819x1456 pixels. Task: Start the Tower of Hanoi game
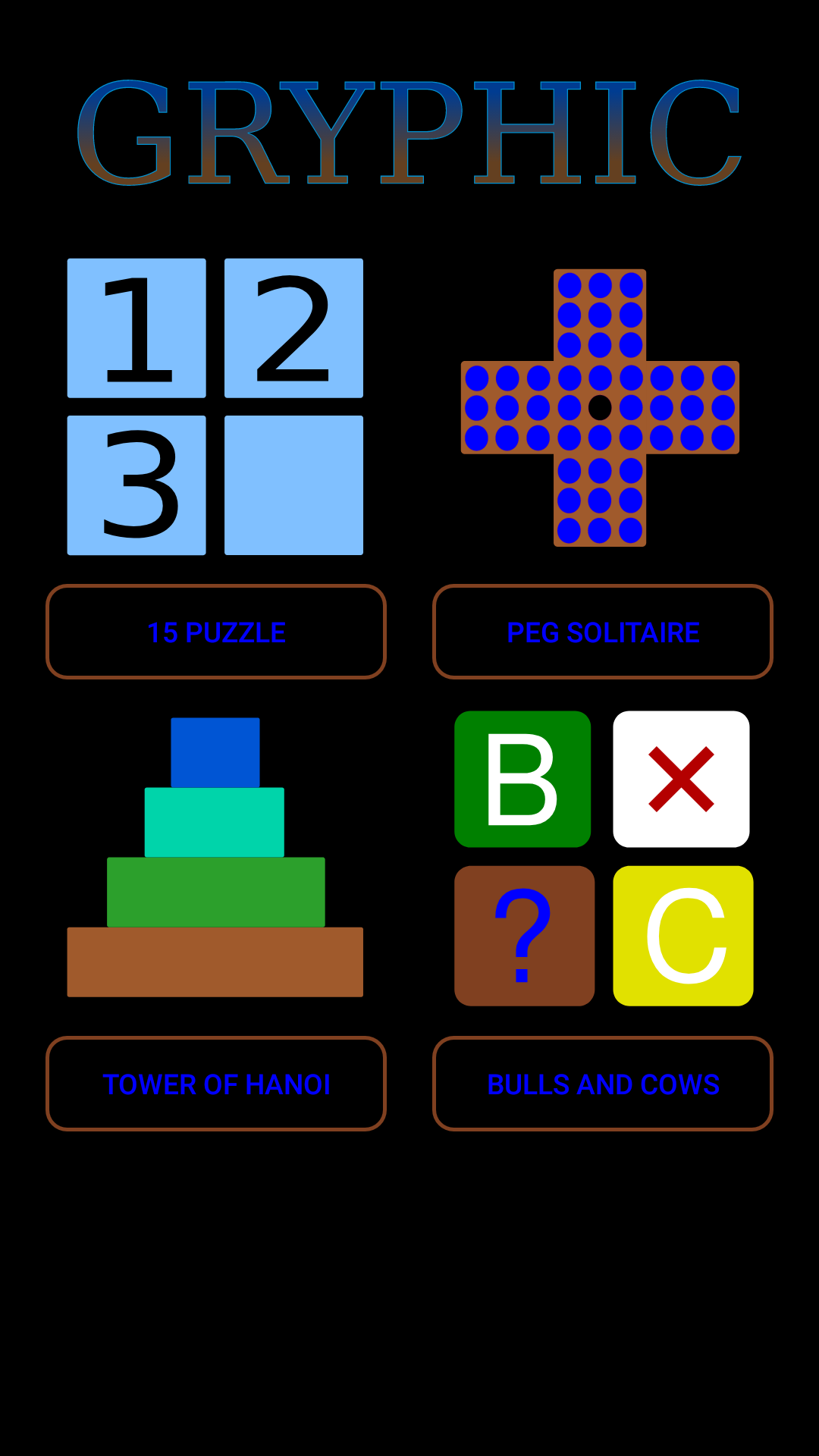pyautogui.click(x=216, y=1084)
